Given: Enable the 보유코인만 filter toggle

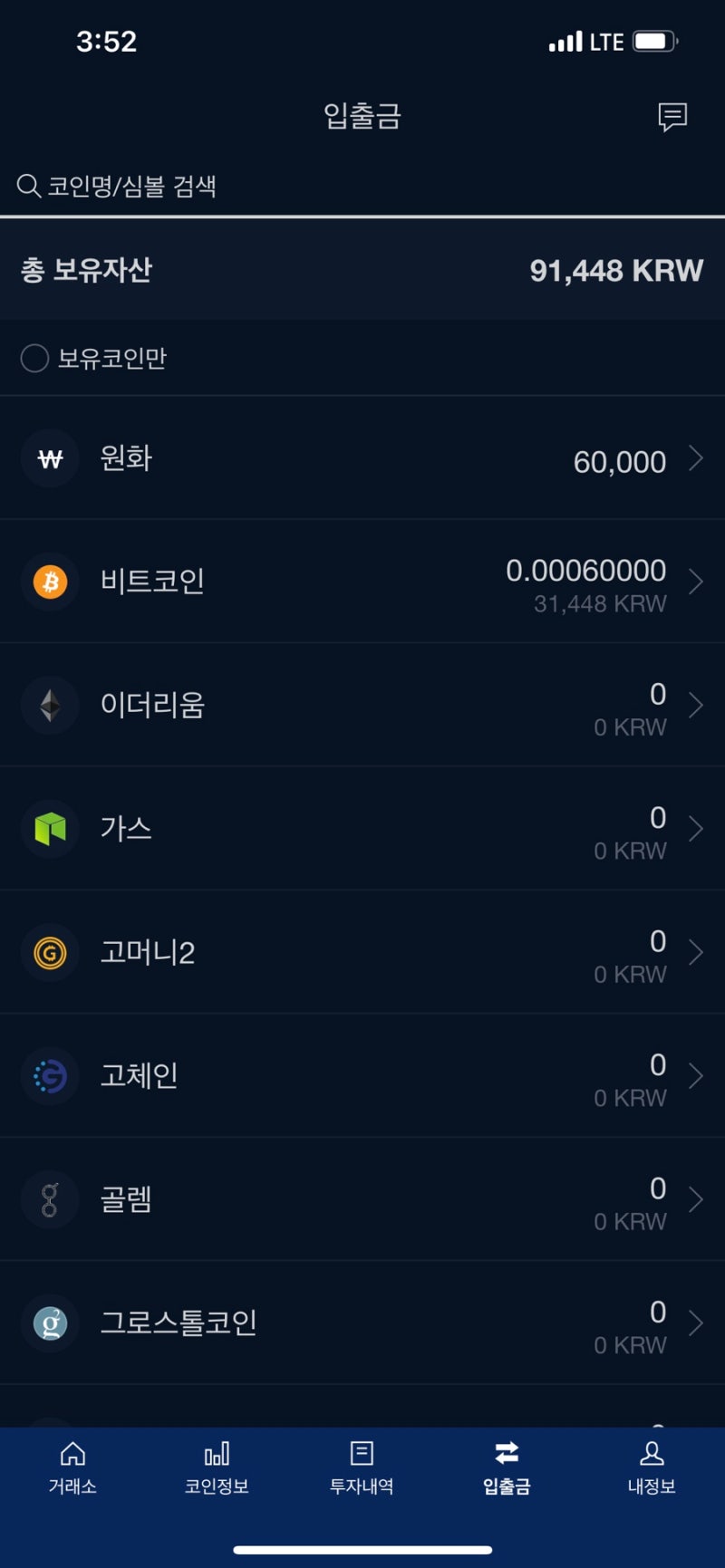Looking at the screenshot, I should tap(34, 359).
